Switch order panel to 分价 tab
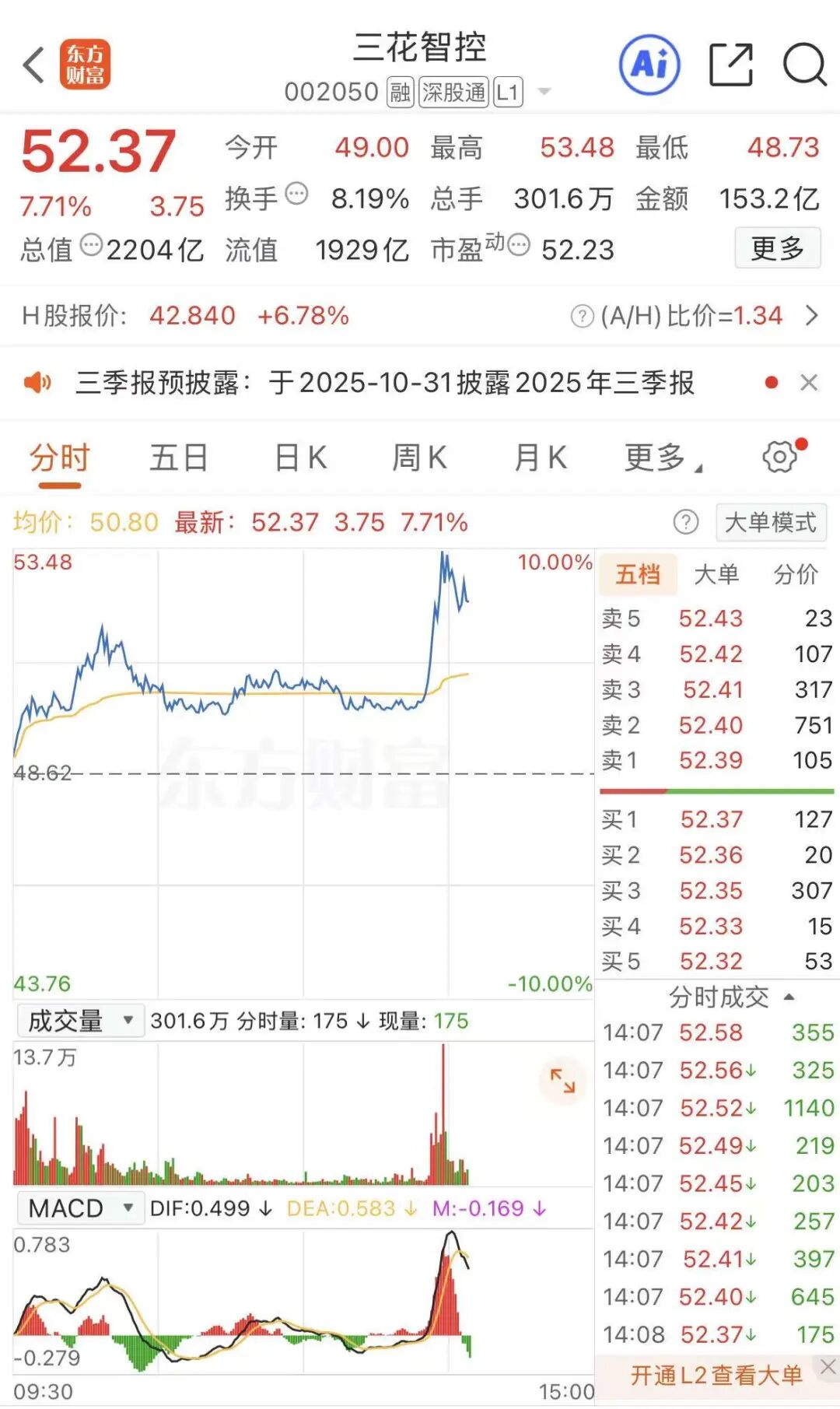The height and width of the screenshot is (1409, 840). [x=796, y=574]
